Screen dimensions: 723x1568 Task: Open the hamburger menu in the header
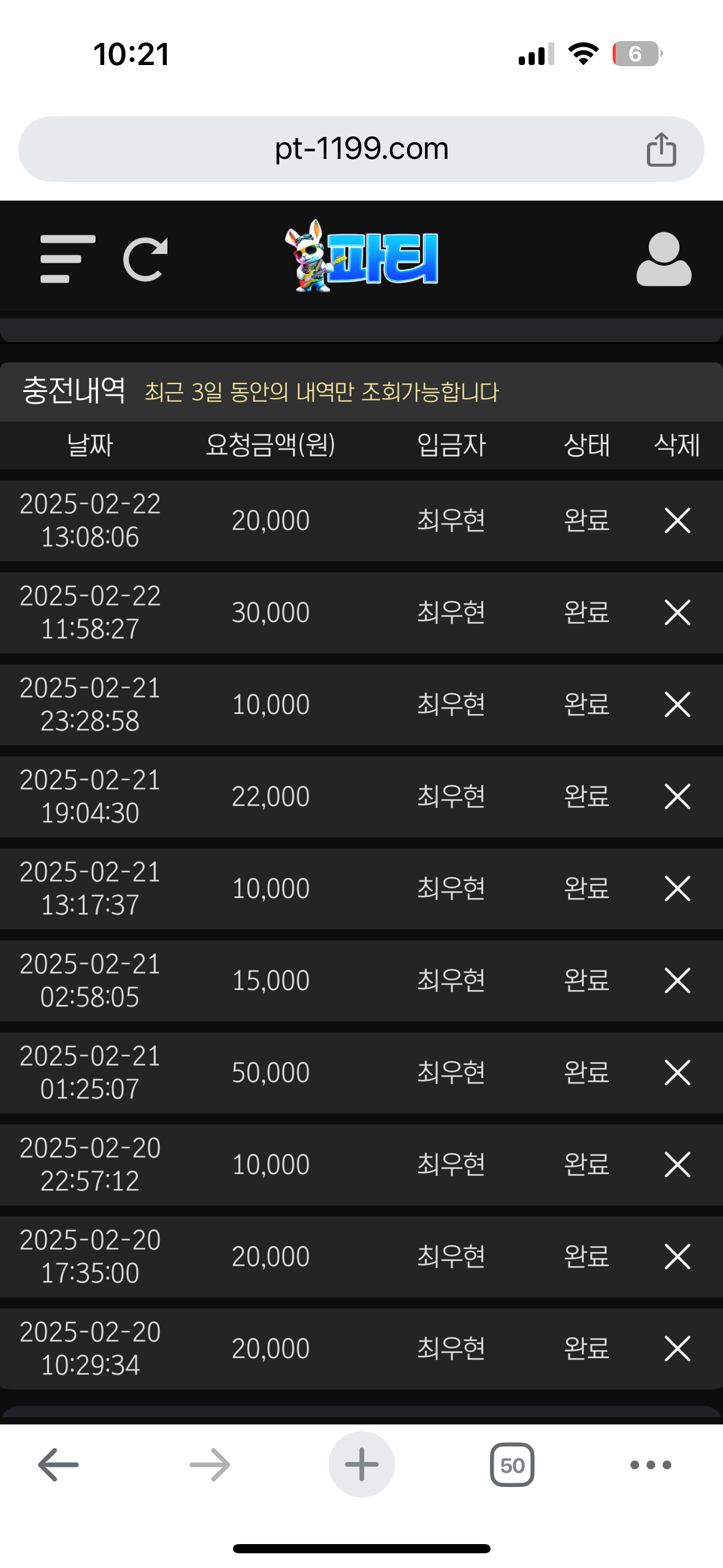[x=67, y=259]
